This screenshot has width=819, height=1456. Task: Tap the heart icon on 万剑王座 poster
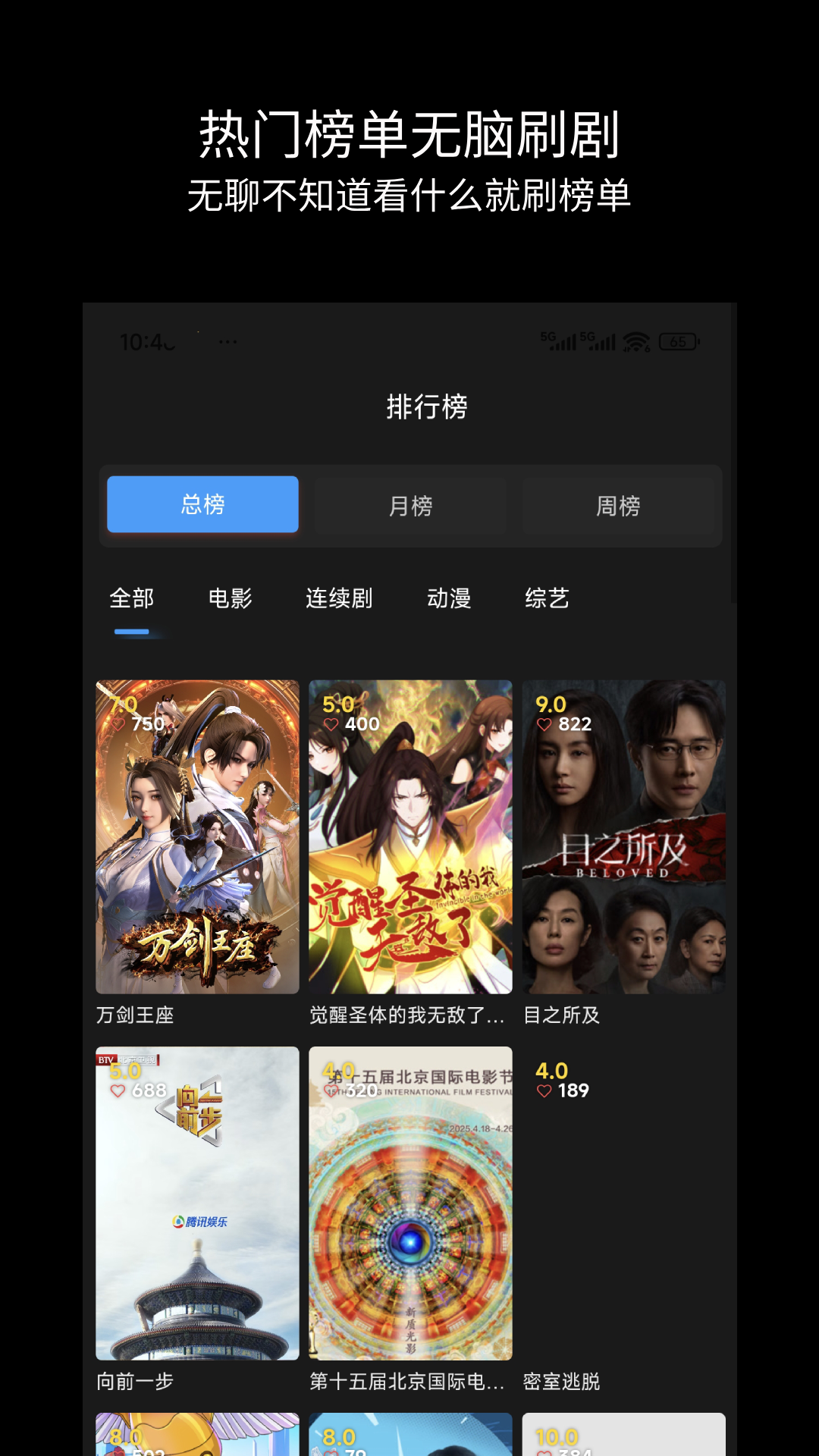click(x=118, y=724)
